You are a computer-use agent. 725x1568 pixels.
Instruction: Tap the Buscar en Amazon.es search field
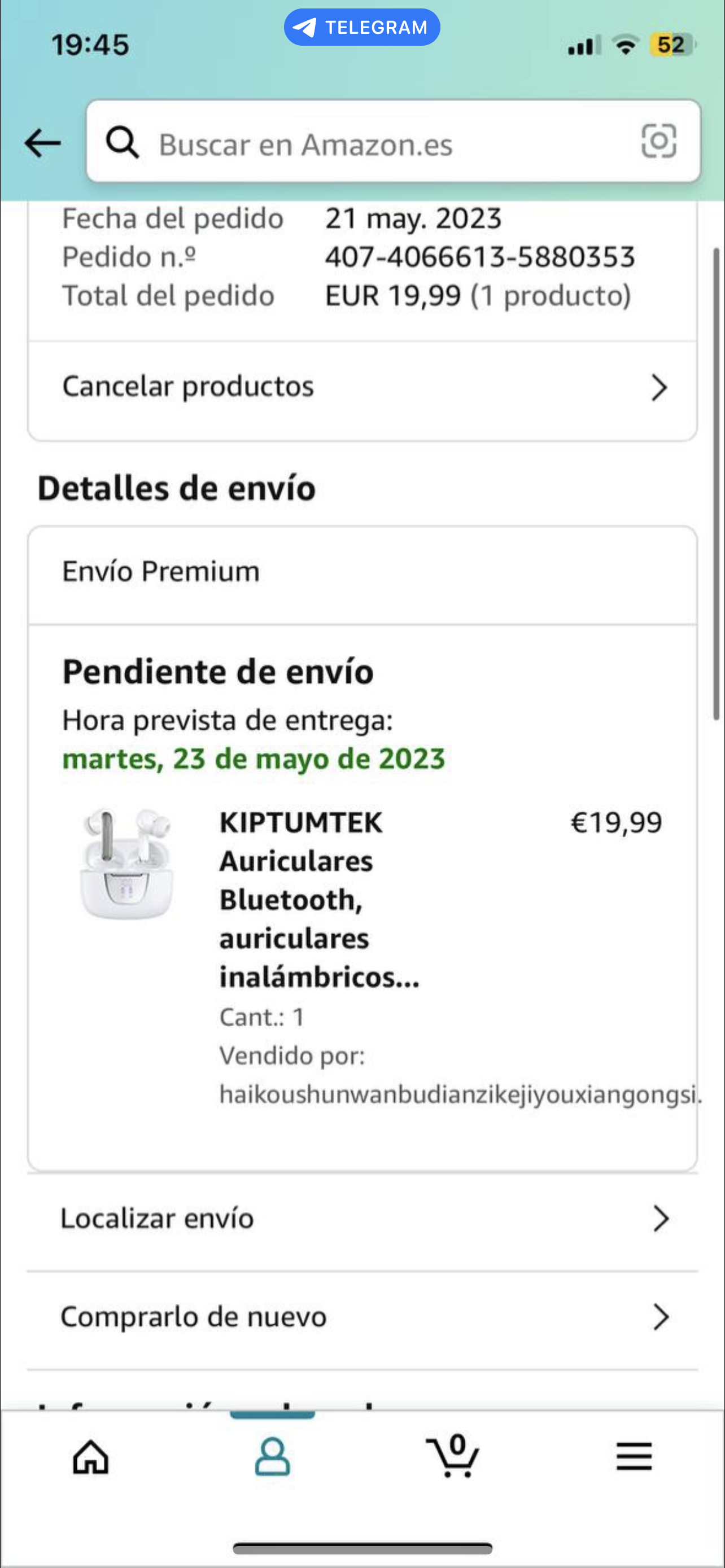click(x=365, y=144)
